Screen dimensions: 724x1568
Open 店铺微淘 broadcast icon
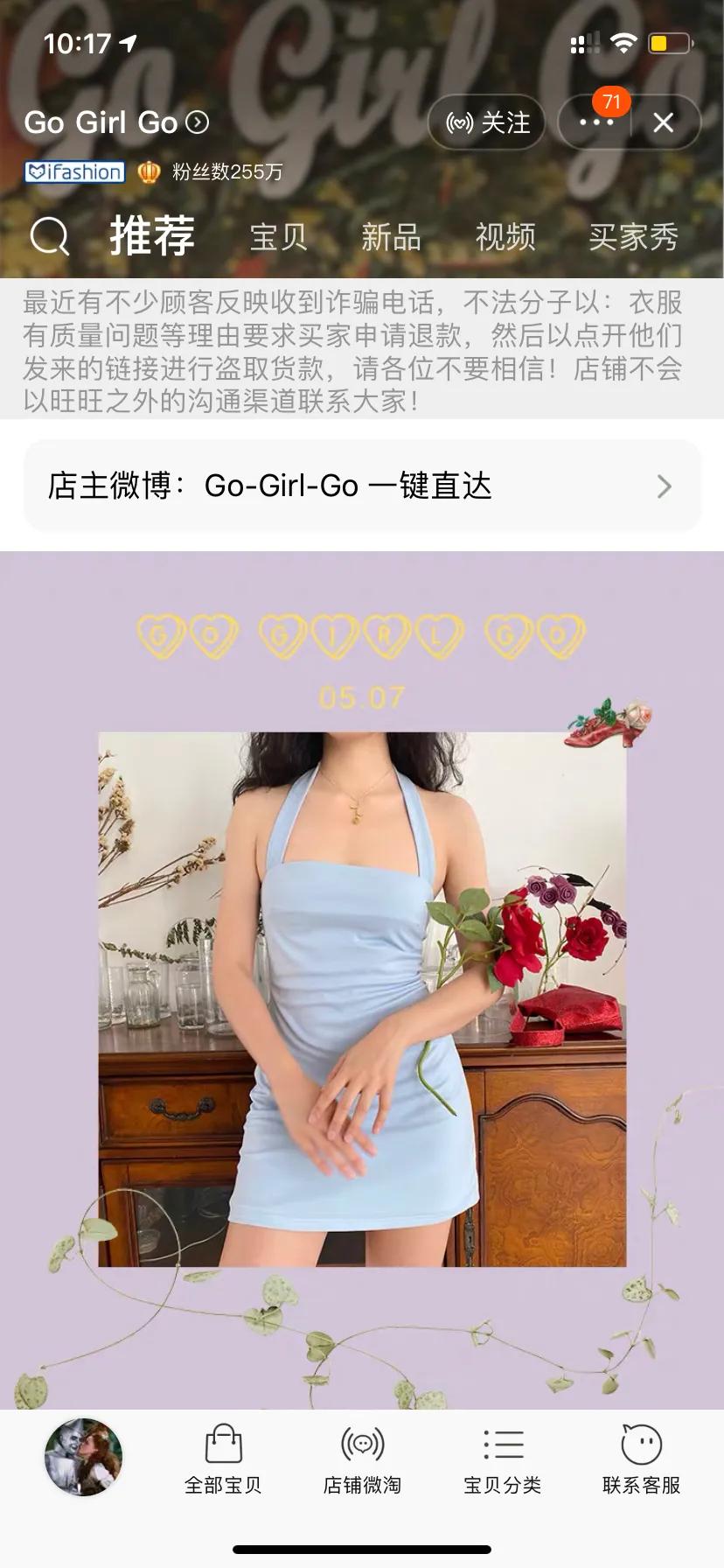click(362, 1442)
